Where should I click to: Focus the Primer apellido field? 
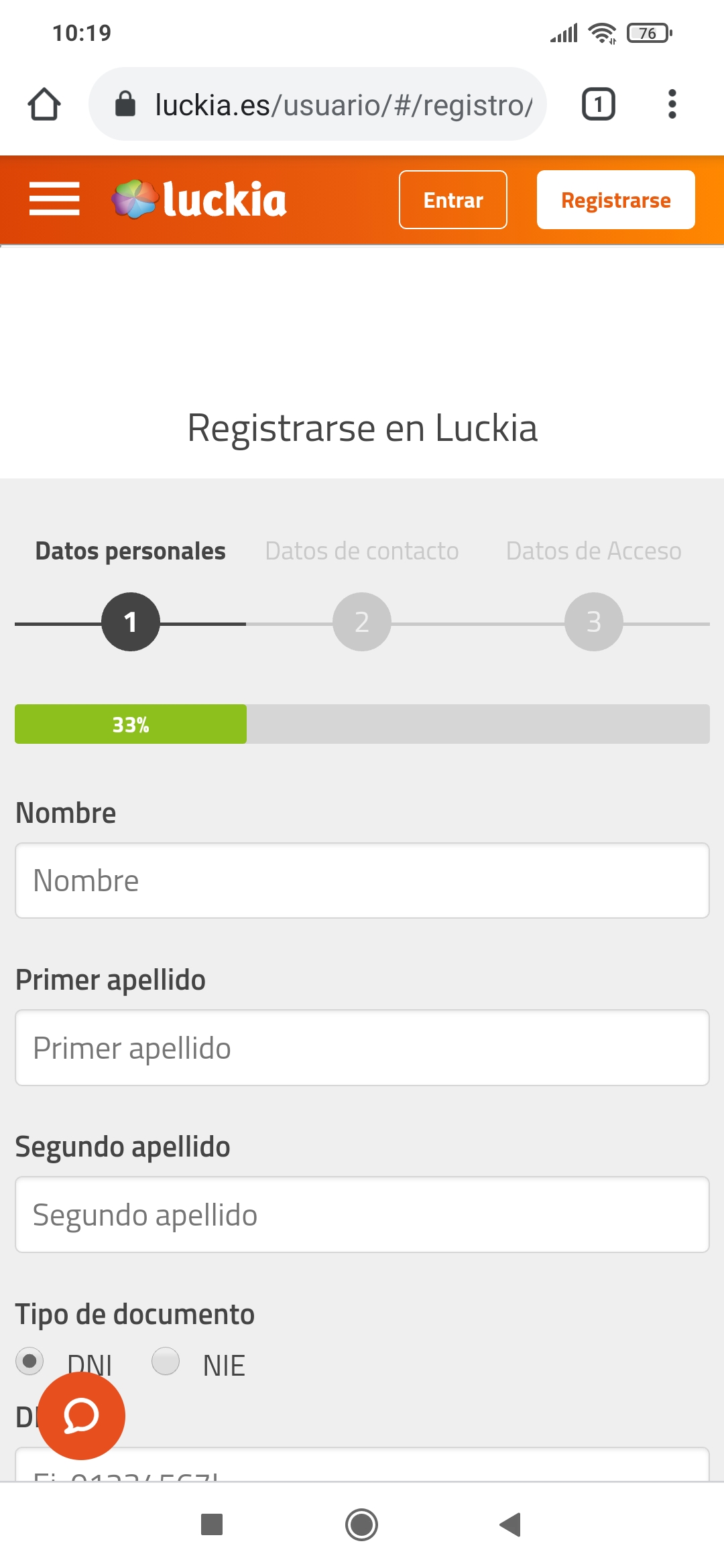click(x=362, y=1048)
